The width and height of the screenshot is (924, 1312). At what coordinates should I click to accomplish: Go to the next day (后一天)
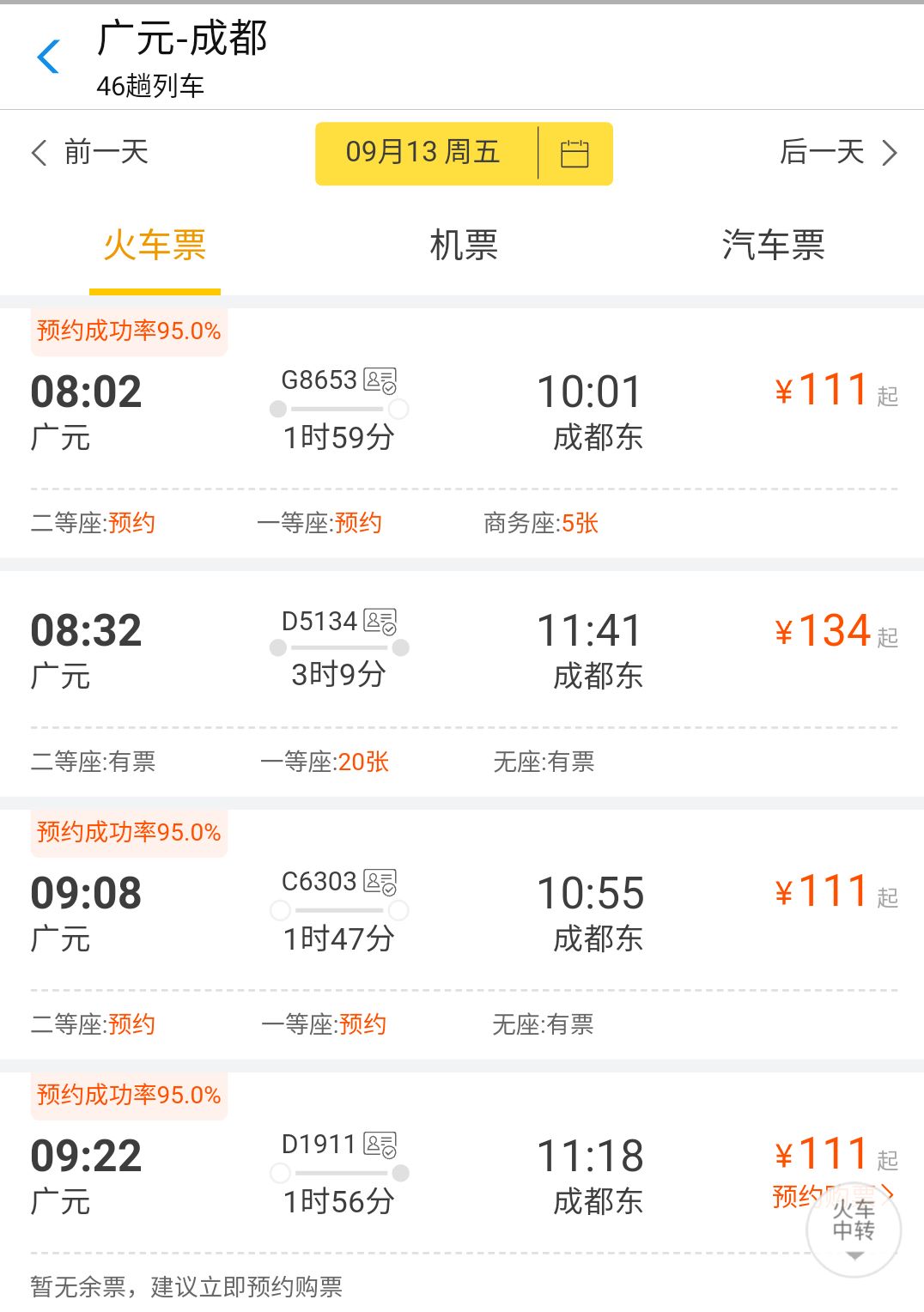[837, 153]
